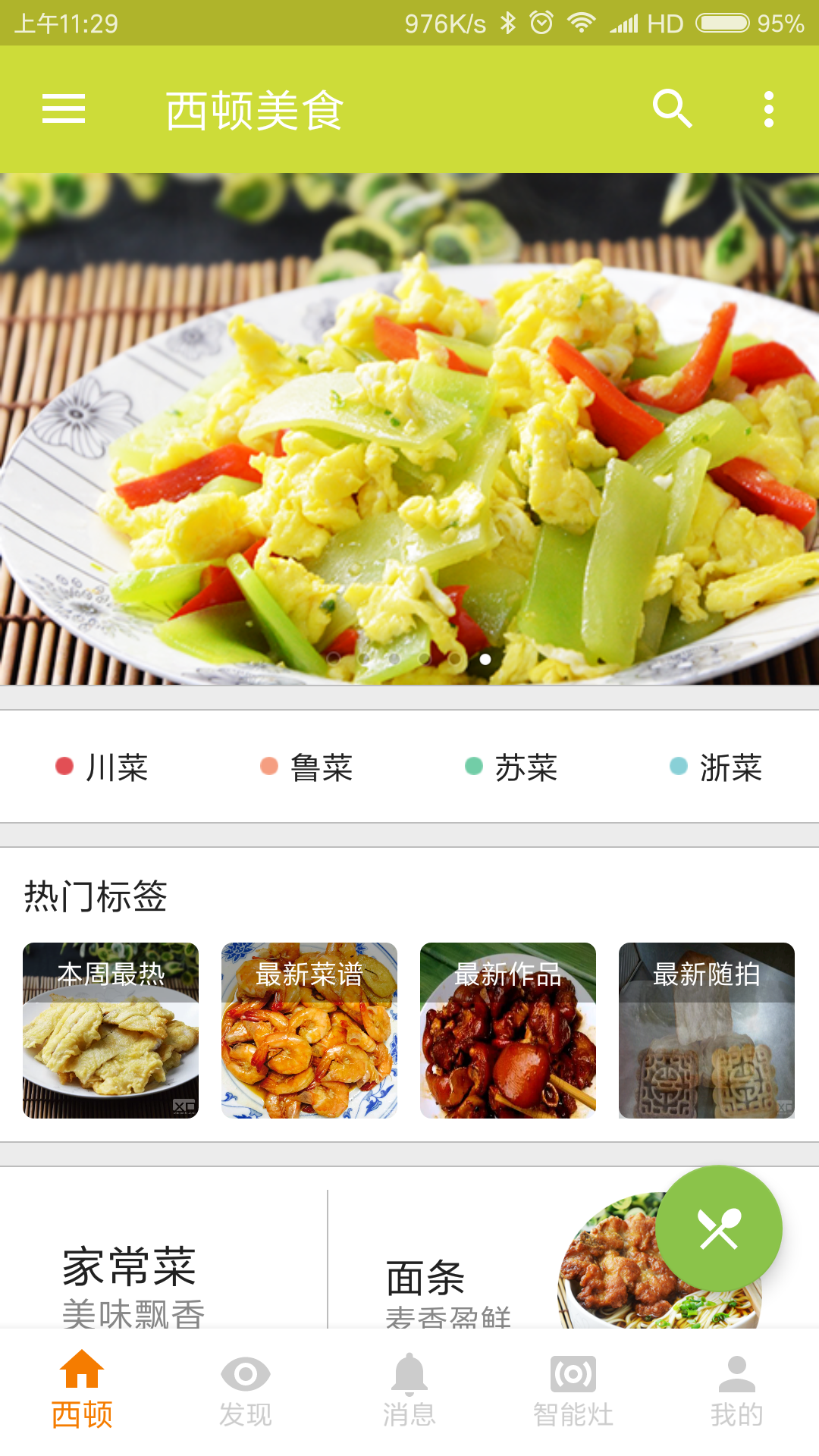Open the 最新随拍 tag tile
Image resolution: width=819 pixels, height=1456 pixels.
707,1030
